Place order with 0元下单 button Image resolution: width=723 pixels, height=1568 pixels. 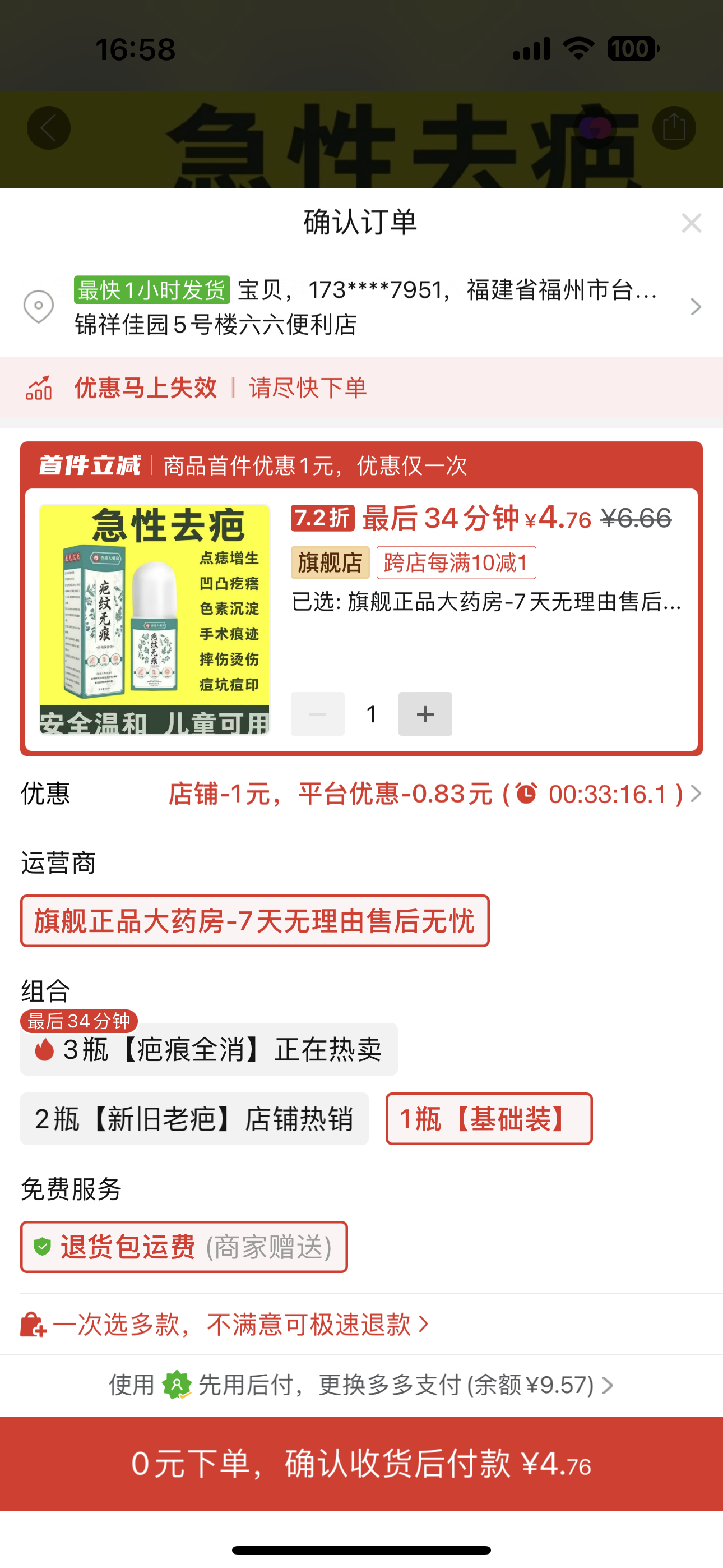click(361, 1463)
